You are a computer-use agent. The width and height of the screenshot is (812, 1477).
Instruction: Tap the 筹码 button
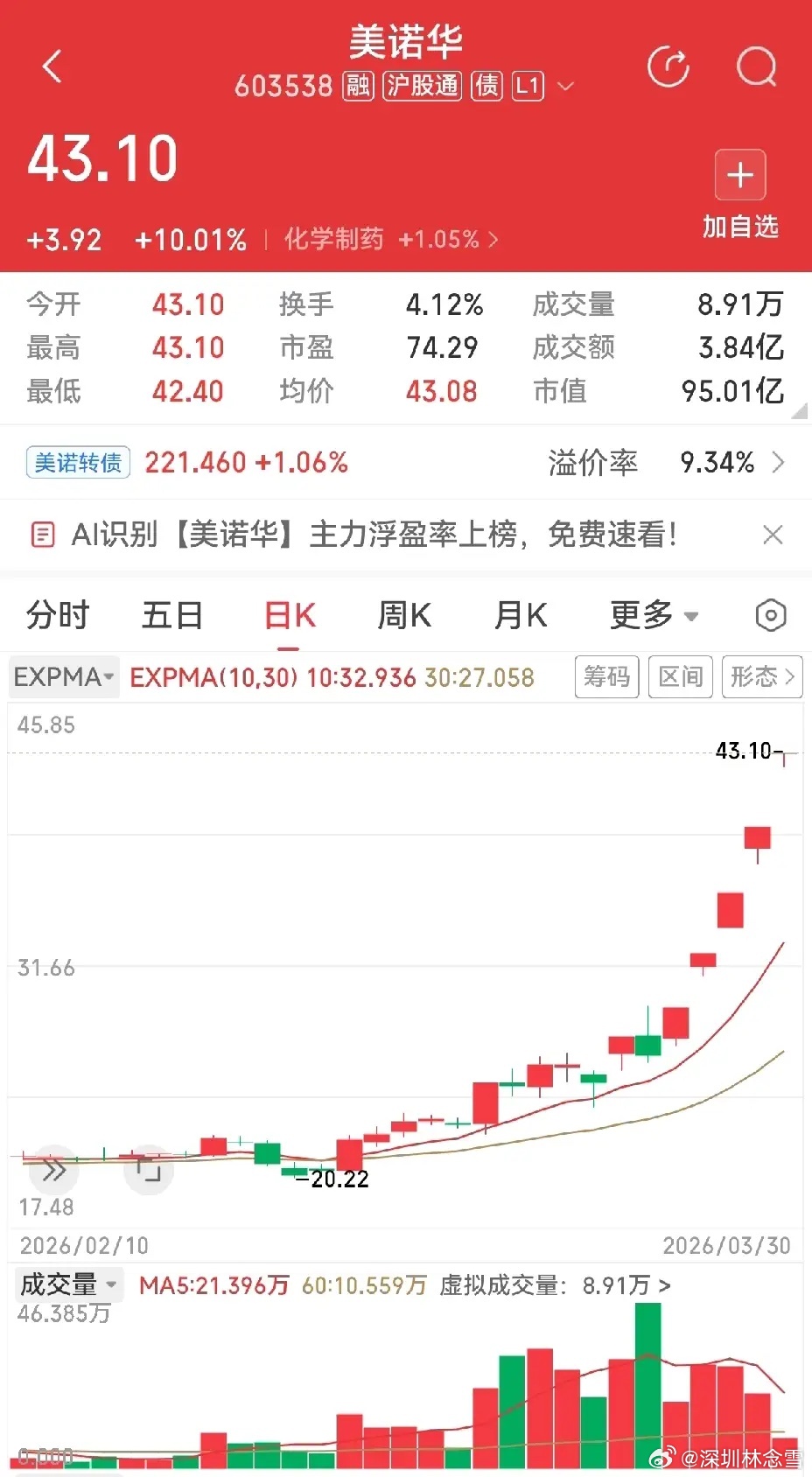click(x=607, y=676)
